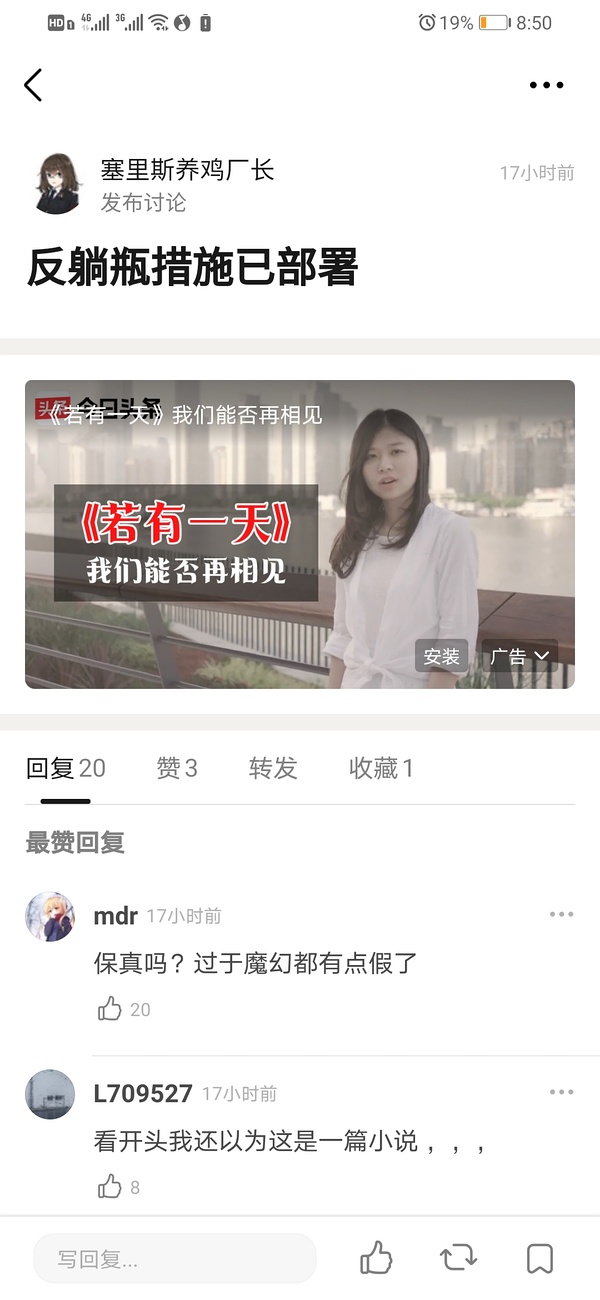
Task: Open mdr's profile avatar
Action: click(50, 917)
